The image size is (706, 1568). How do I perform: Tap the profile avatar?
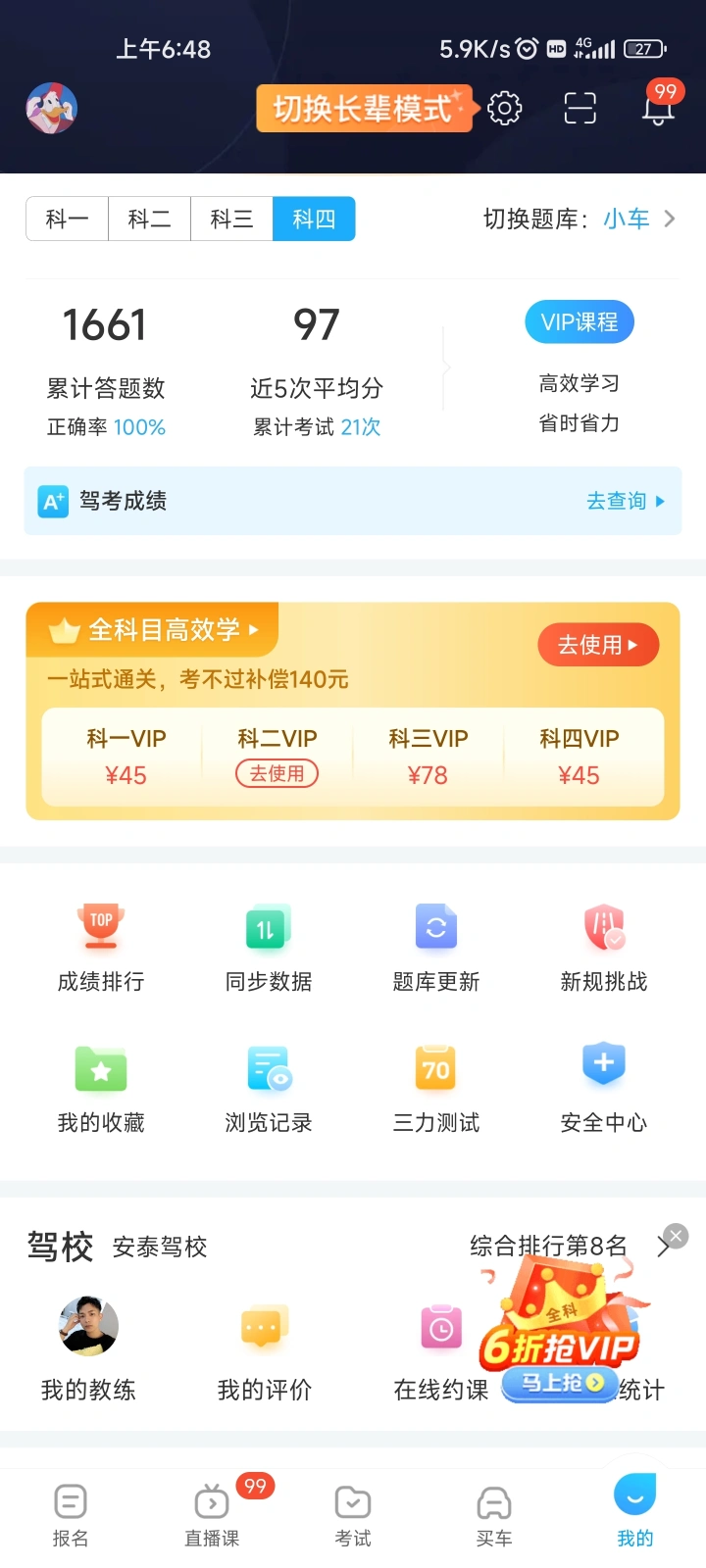point(51,108)
